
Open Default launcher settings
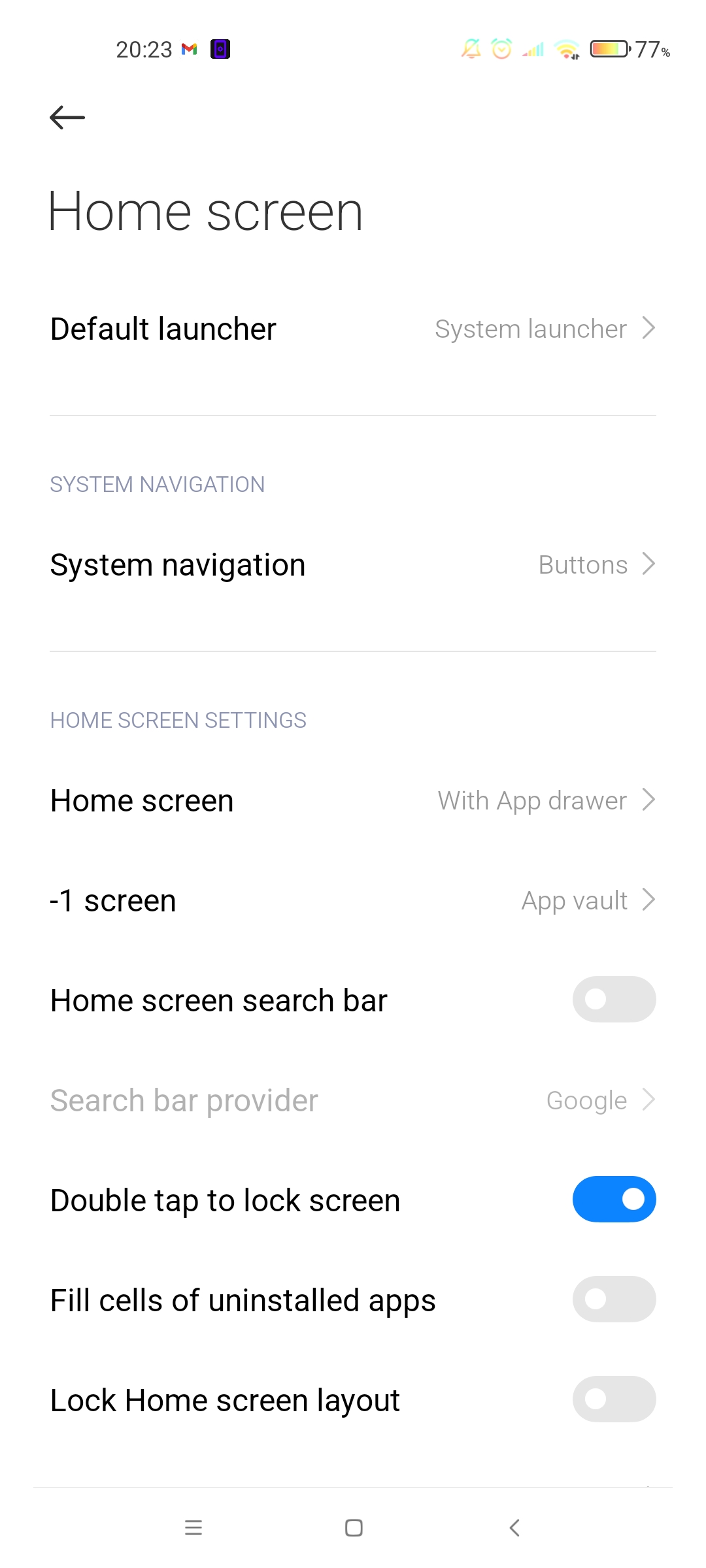pos(353,329)
